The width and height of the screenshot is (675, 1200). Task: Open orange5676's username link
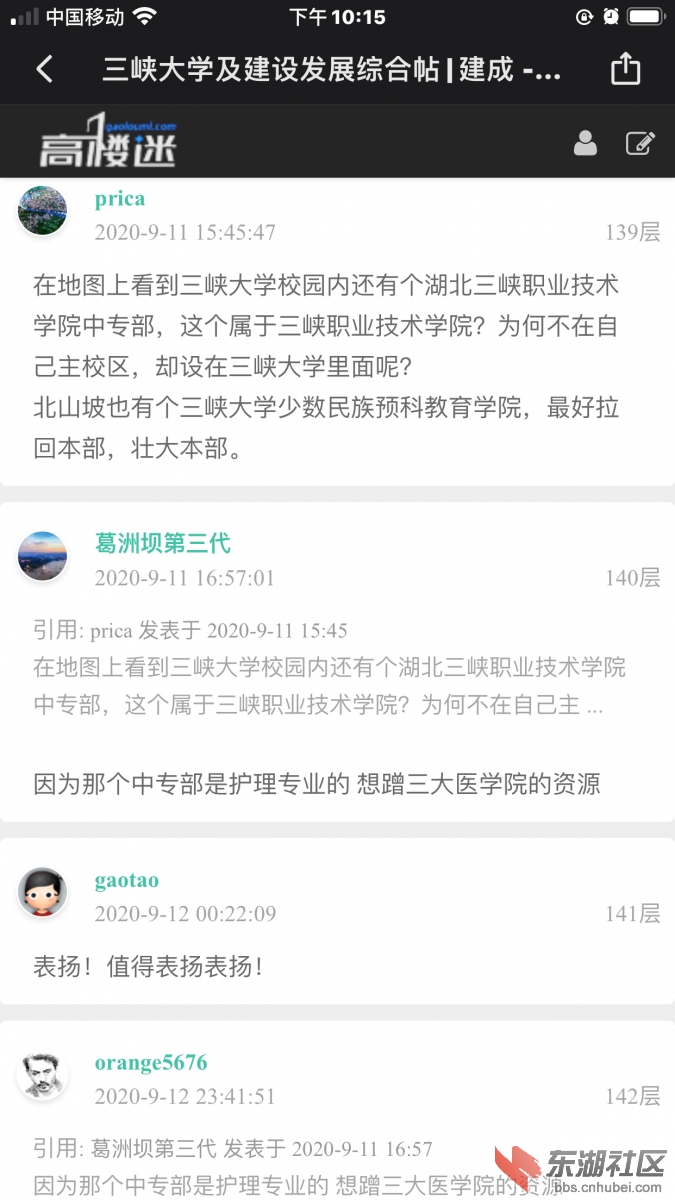[x=151, y=1063]
